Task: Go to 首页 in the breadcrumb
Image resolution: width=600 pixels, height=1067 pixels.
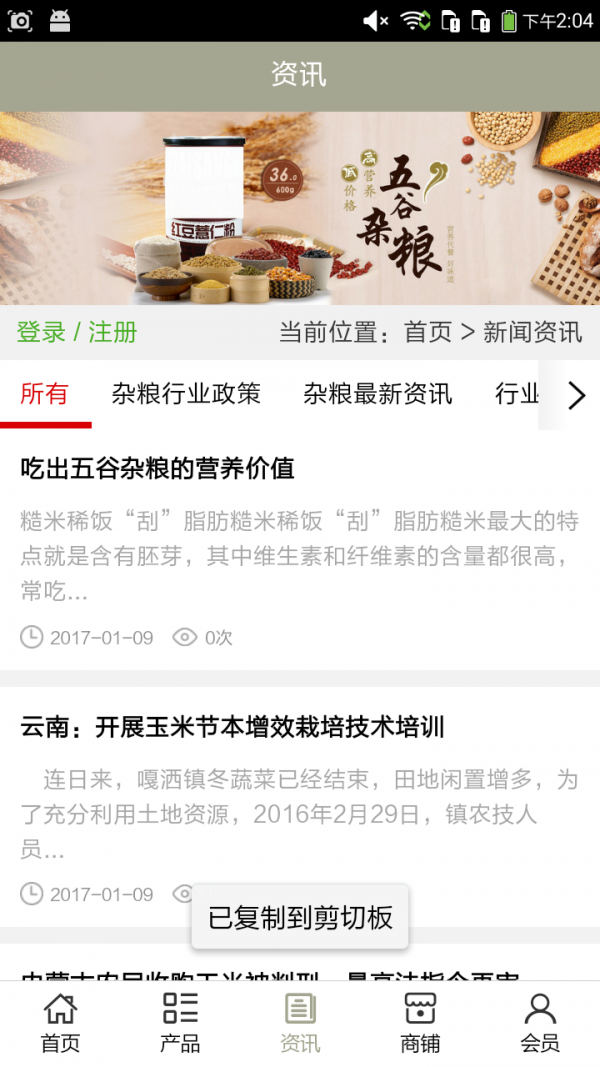Action: pyautogui.click(x=428, y=332)
